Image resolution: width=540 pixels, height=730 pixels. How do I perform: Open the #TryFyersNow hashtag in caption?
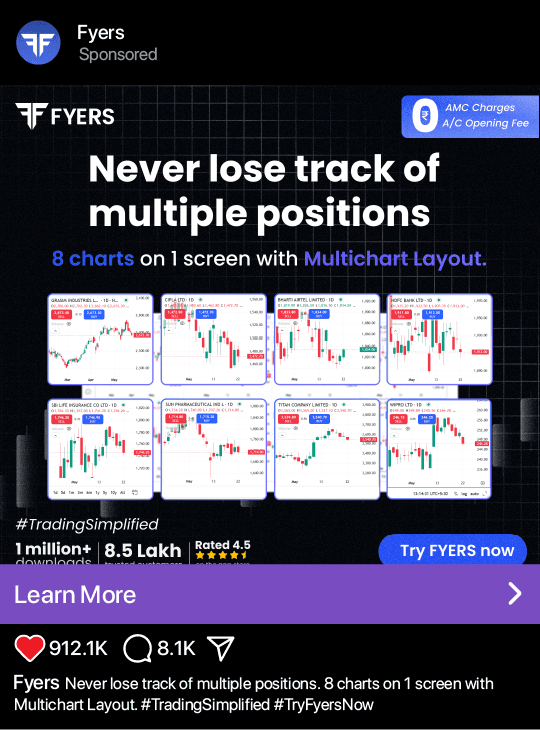324,704
